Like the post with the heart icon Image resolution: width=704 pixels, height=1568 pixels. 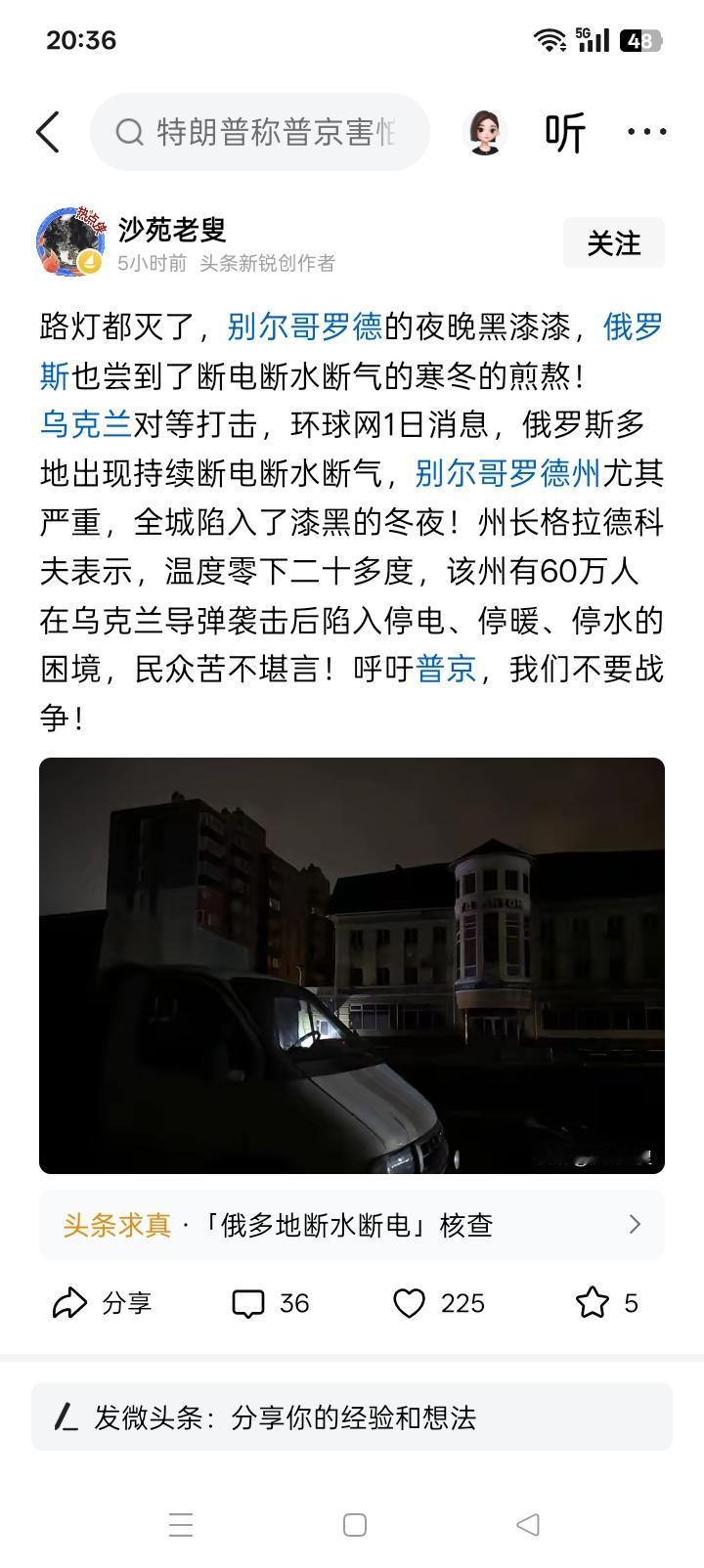(412, 1302)
